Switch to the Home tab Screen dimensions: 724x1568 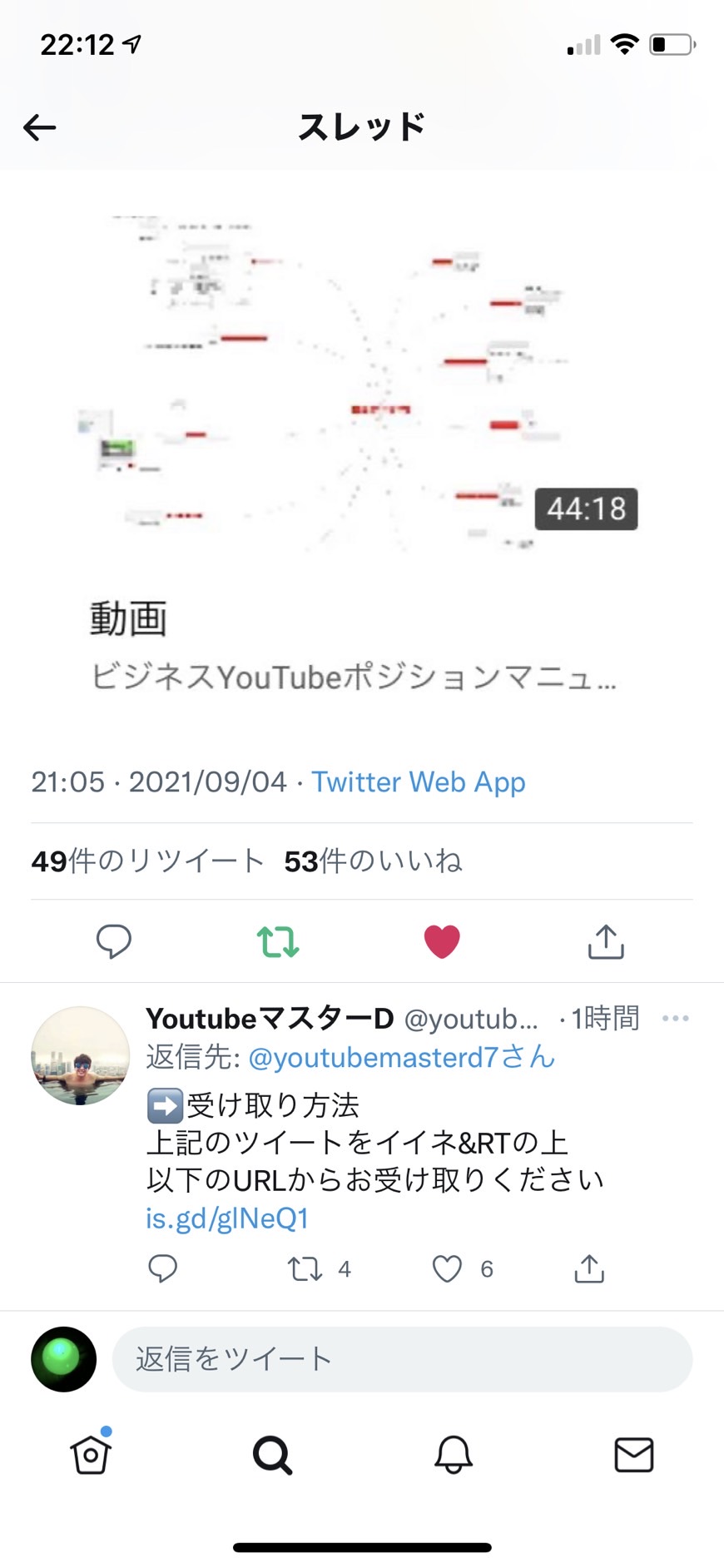pyautogui.click(x=91, y=1454)
